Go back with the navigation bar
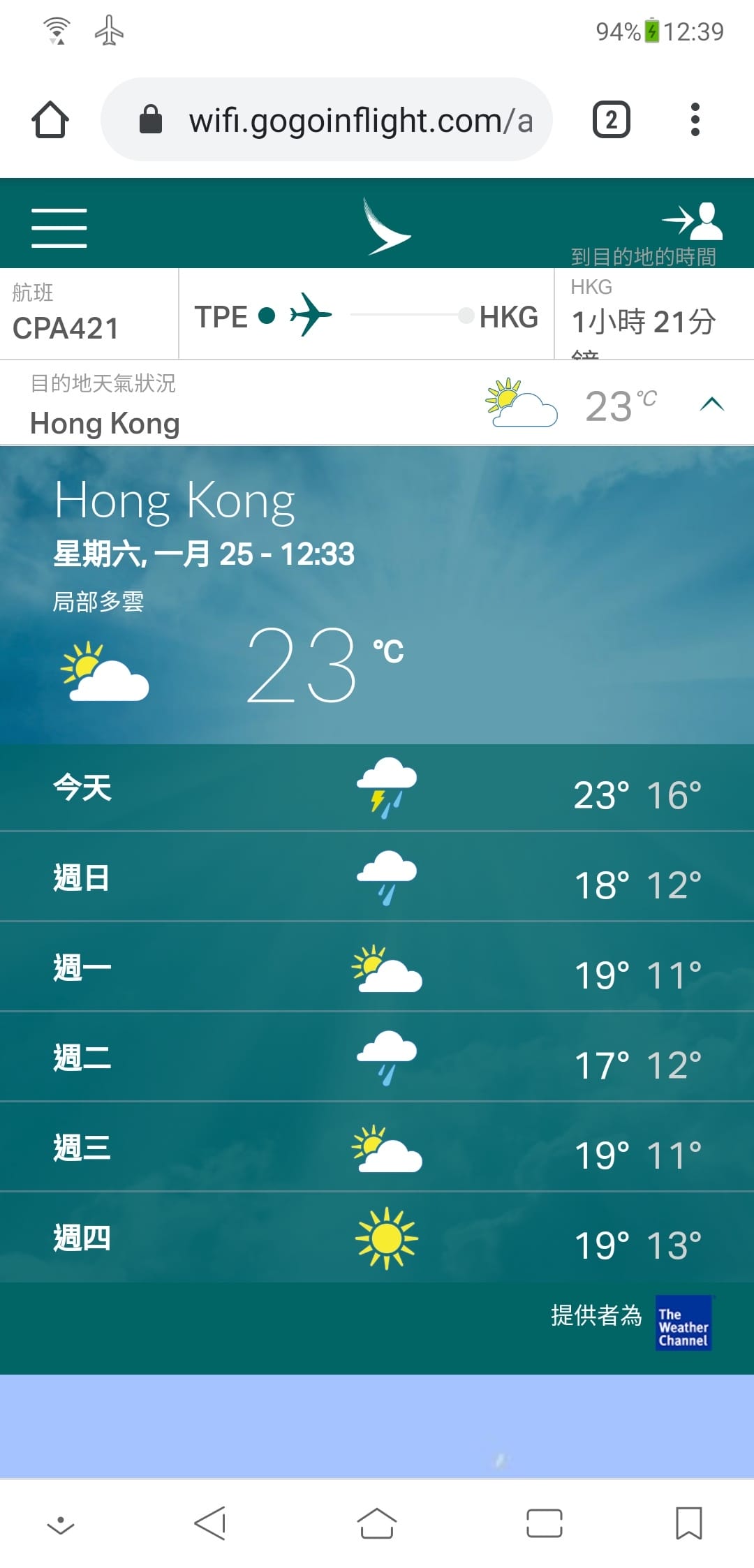The image size is (754, 1568). tap(209, 1523)
